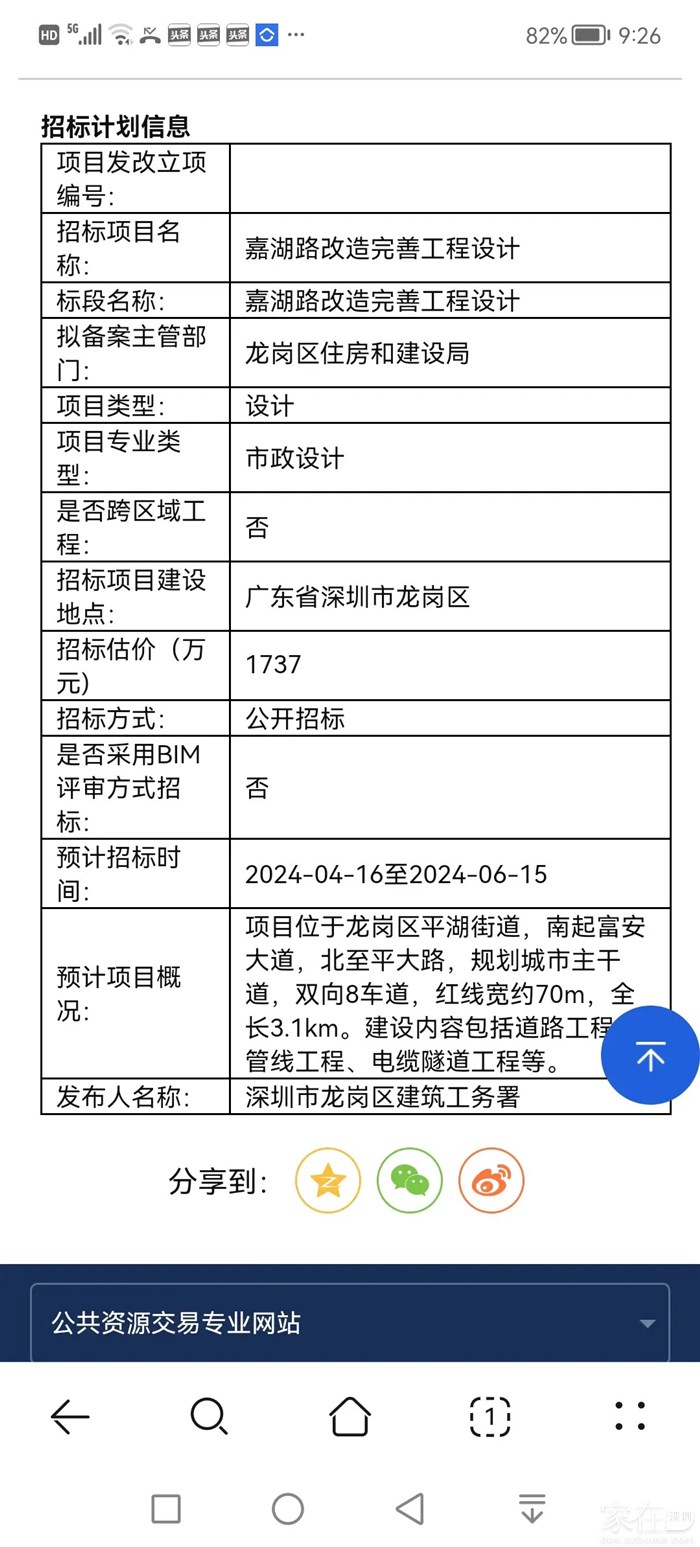Expand the 公共资源交易专业网站 dropdown

(x=350, y=1323)
